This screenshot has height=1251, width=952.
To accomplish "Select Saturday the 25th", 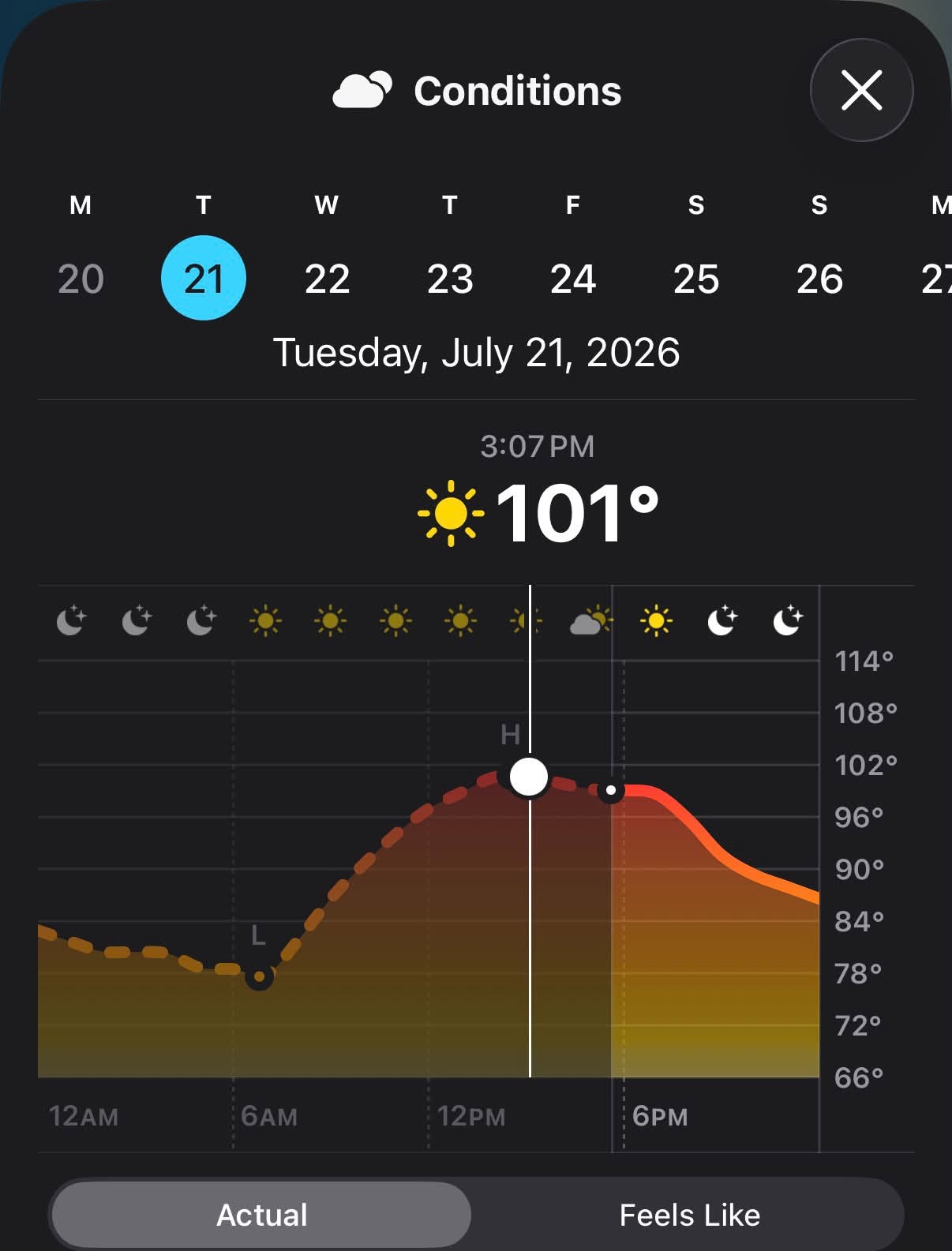I will [696, 279].
